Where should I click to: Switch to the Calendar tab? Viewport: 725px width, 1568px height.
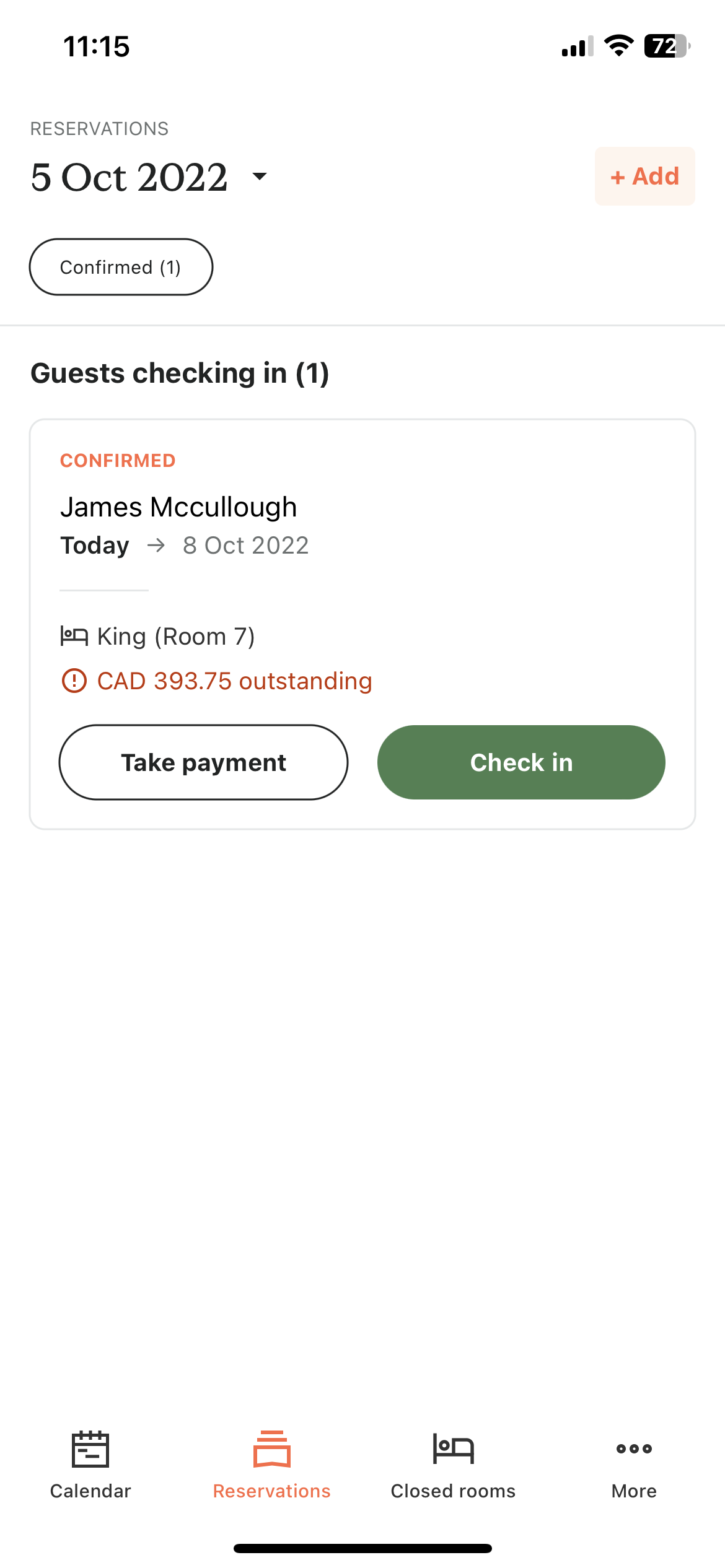(x=90, y=1465)
